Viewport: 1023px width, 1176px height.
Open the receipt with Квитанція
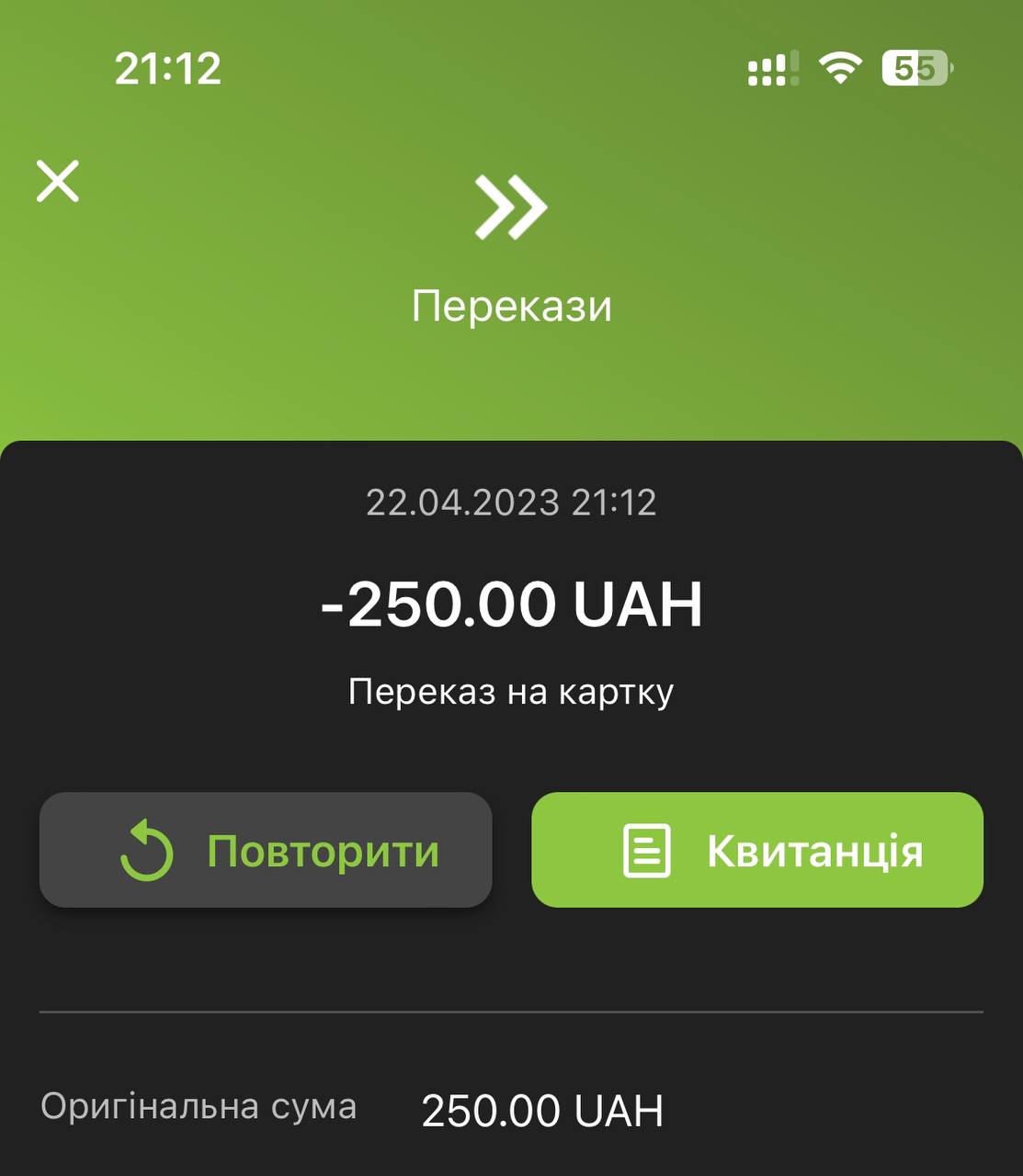[757, 850]
